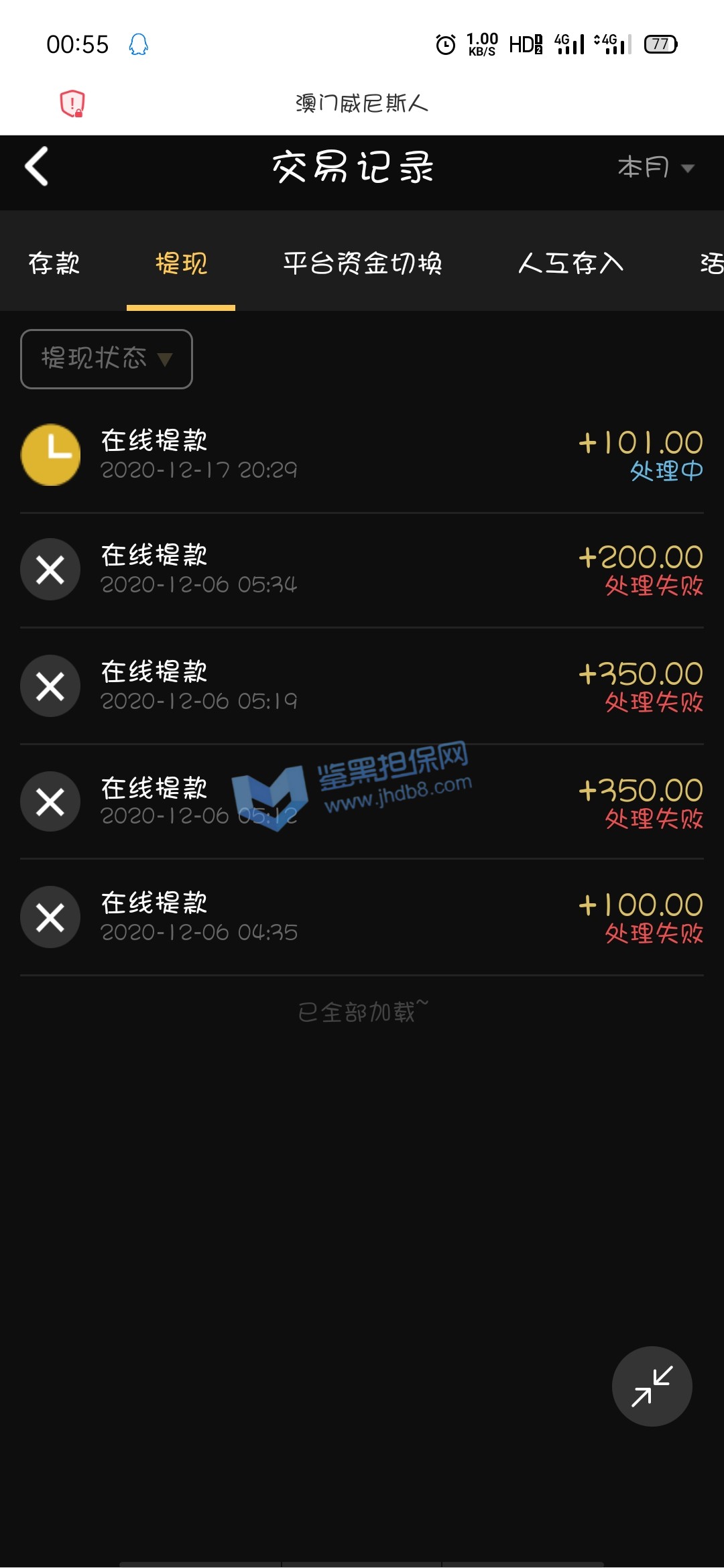Open the +101.00 处理中 withdrawal record
Viewport: 724px width, 1568px height.
362,455
